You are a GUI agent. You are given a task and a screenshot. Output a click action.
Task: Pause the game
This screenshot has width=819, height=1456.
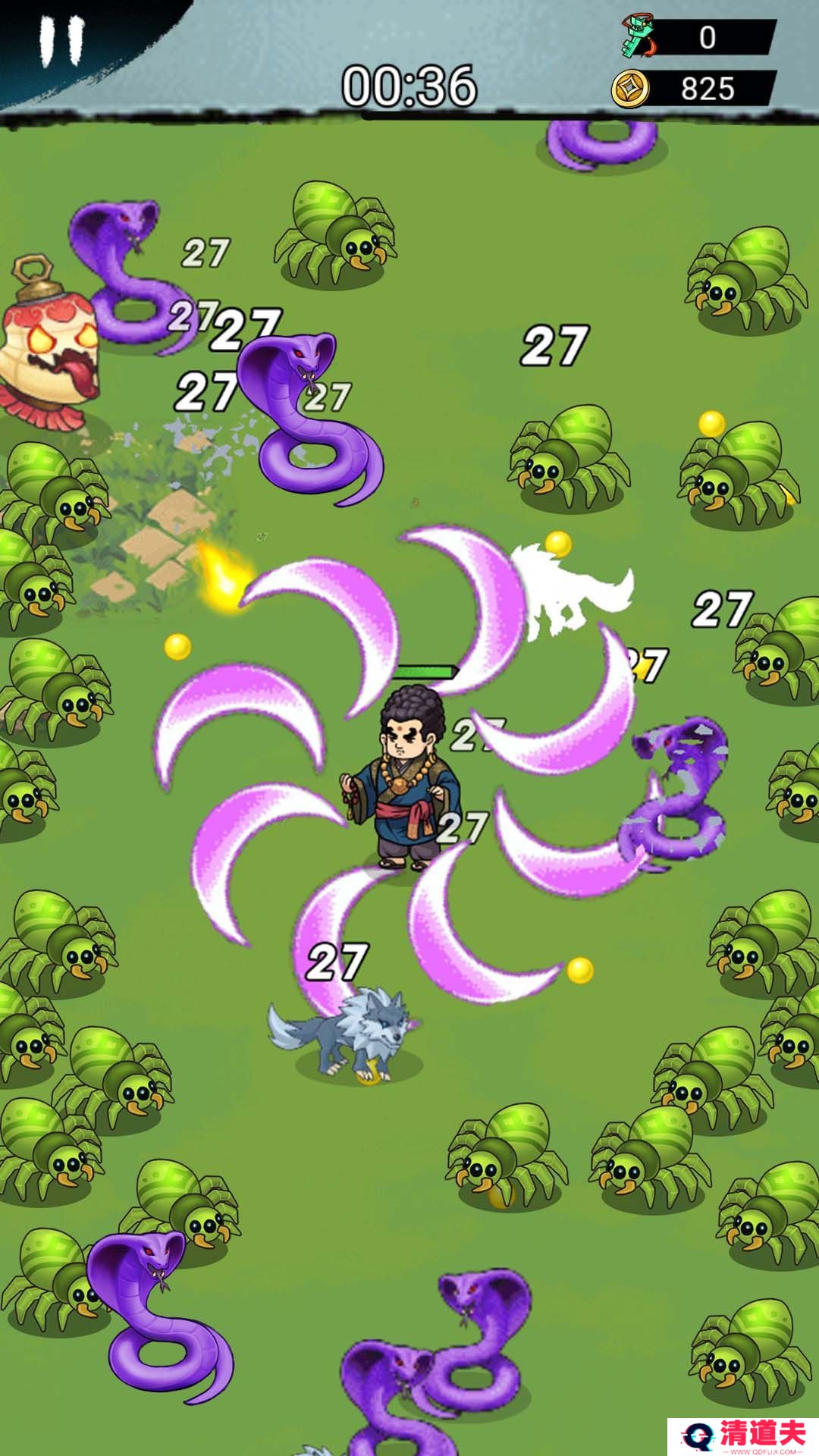tap(62, 42)
